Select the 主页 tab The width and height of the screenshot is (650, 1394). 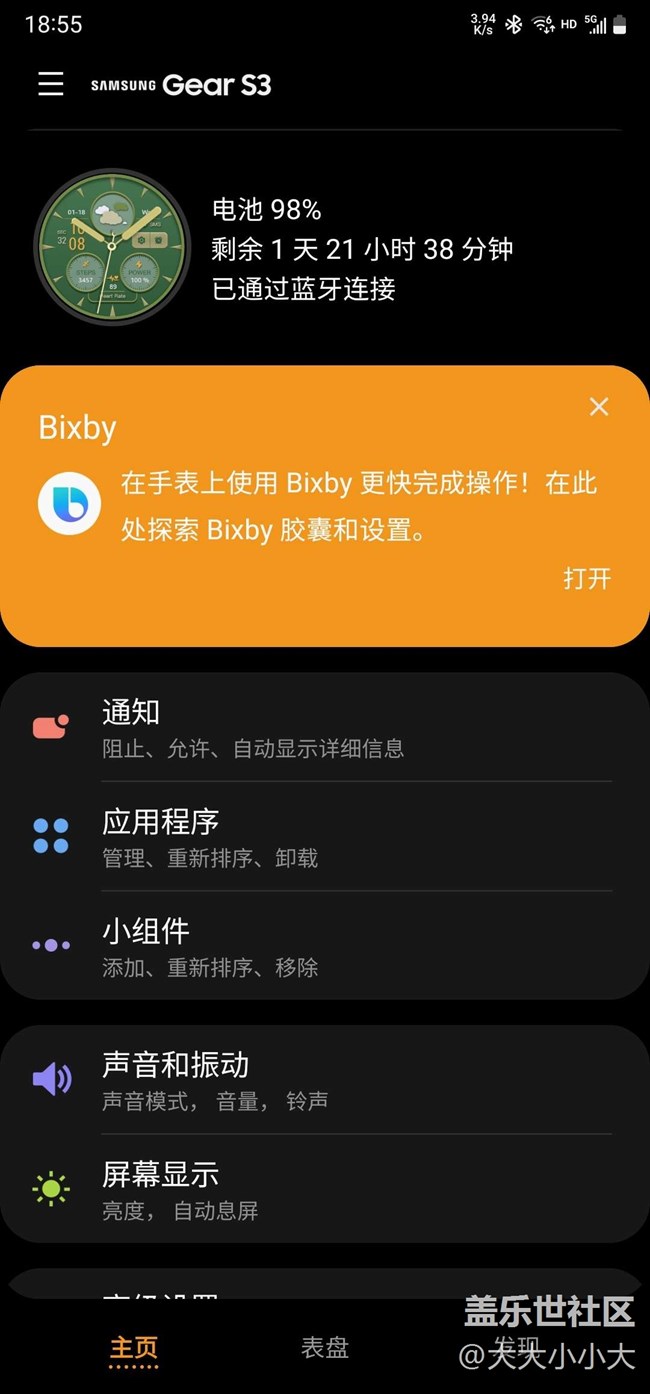pos(134,1347)
